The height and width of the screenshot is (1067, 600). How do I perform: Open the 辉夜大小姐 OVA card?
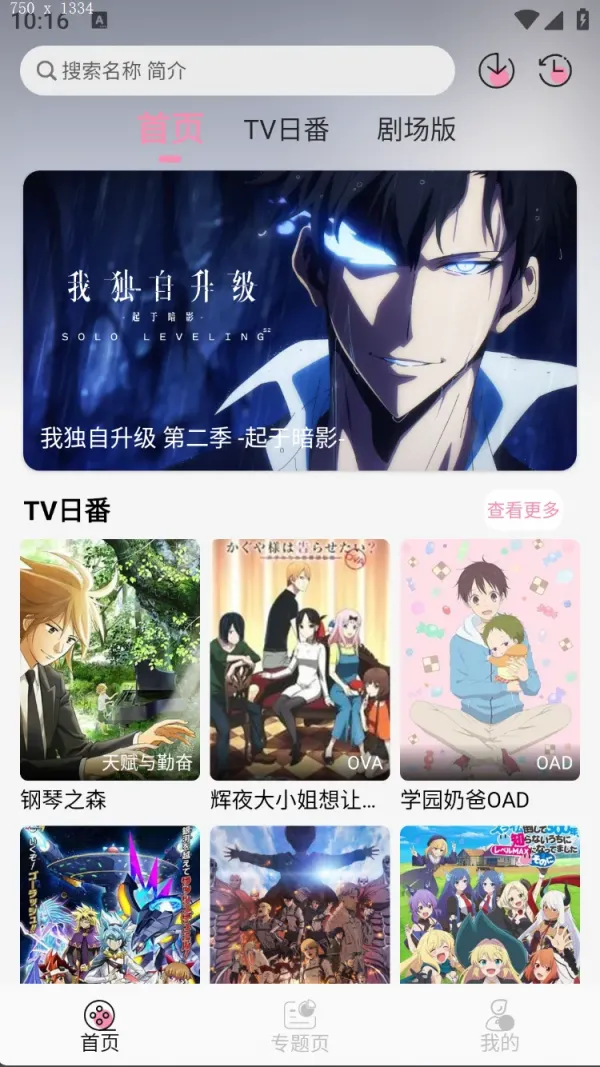[300, 660]
